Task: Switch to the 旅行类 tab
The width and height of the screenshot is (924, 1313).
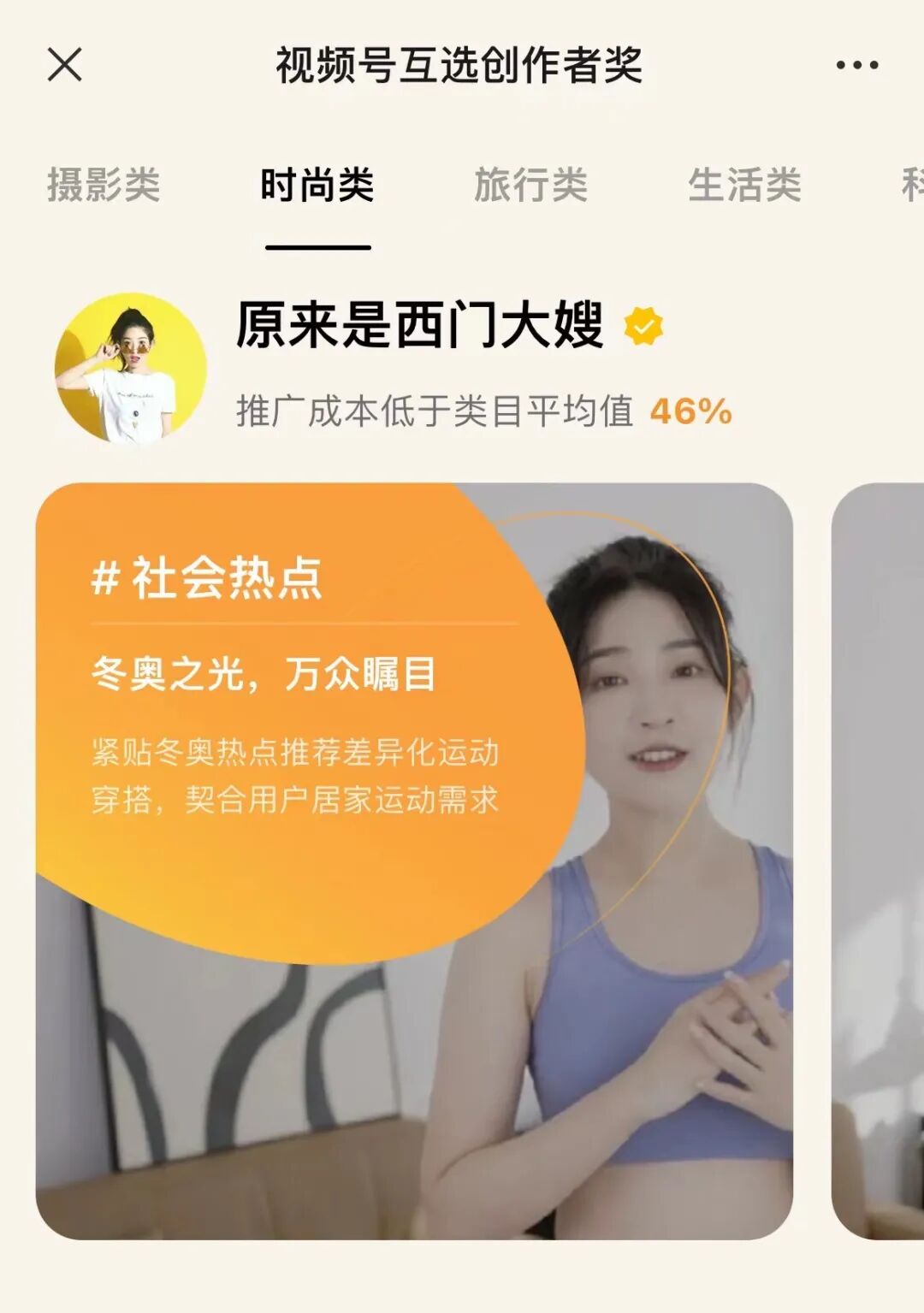Action: point(530,185)
